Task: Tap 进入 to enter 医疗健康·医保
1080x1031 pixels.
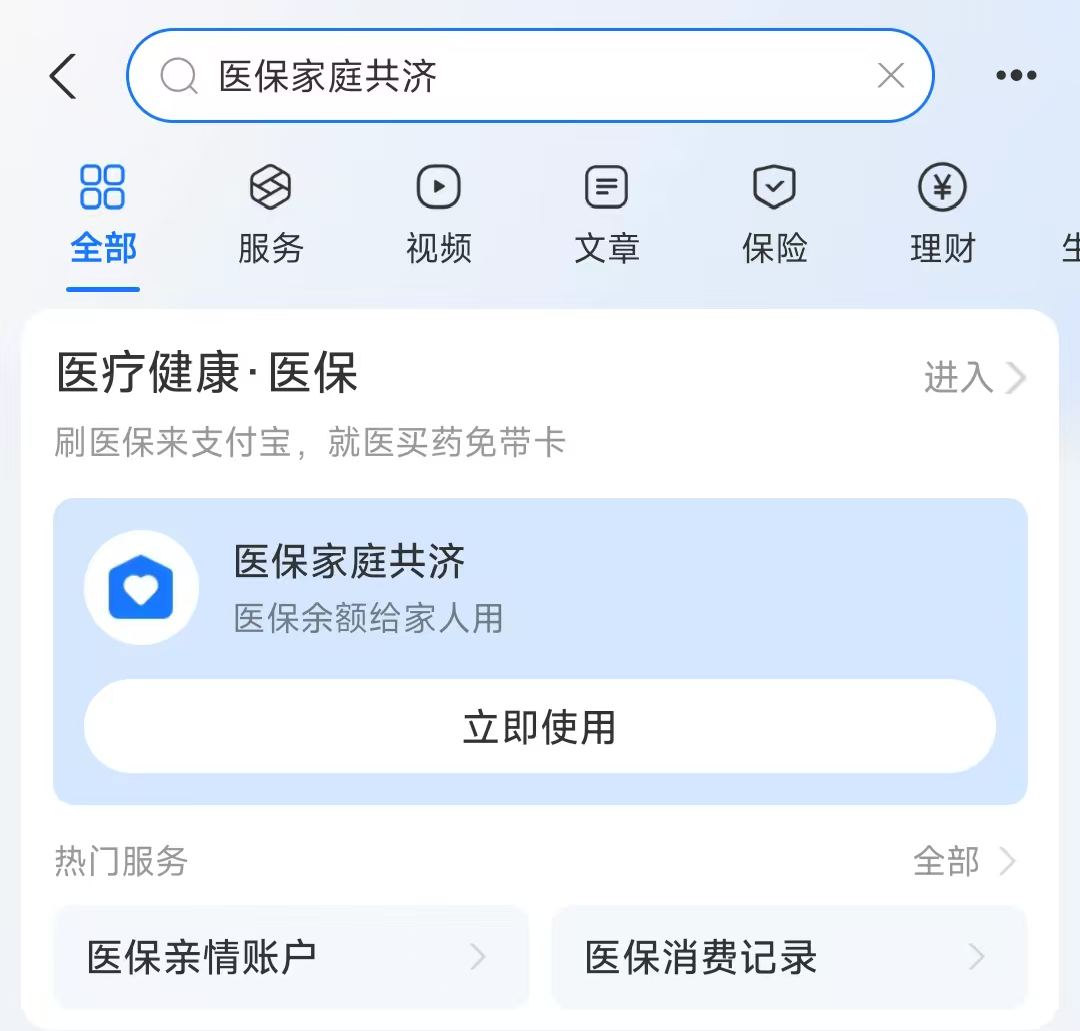Action: coord(974,378)
